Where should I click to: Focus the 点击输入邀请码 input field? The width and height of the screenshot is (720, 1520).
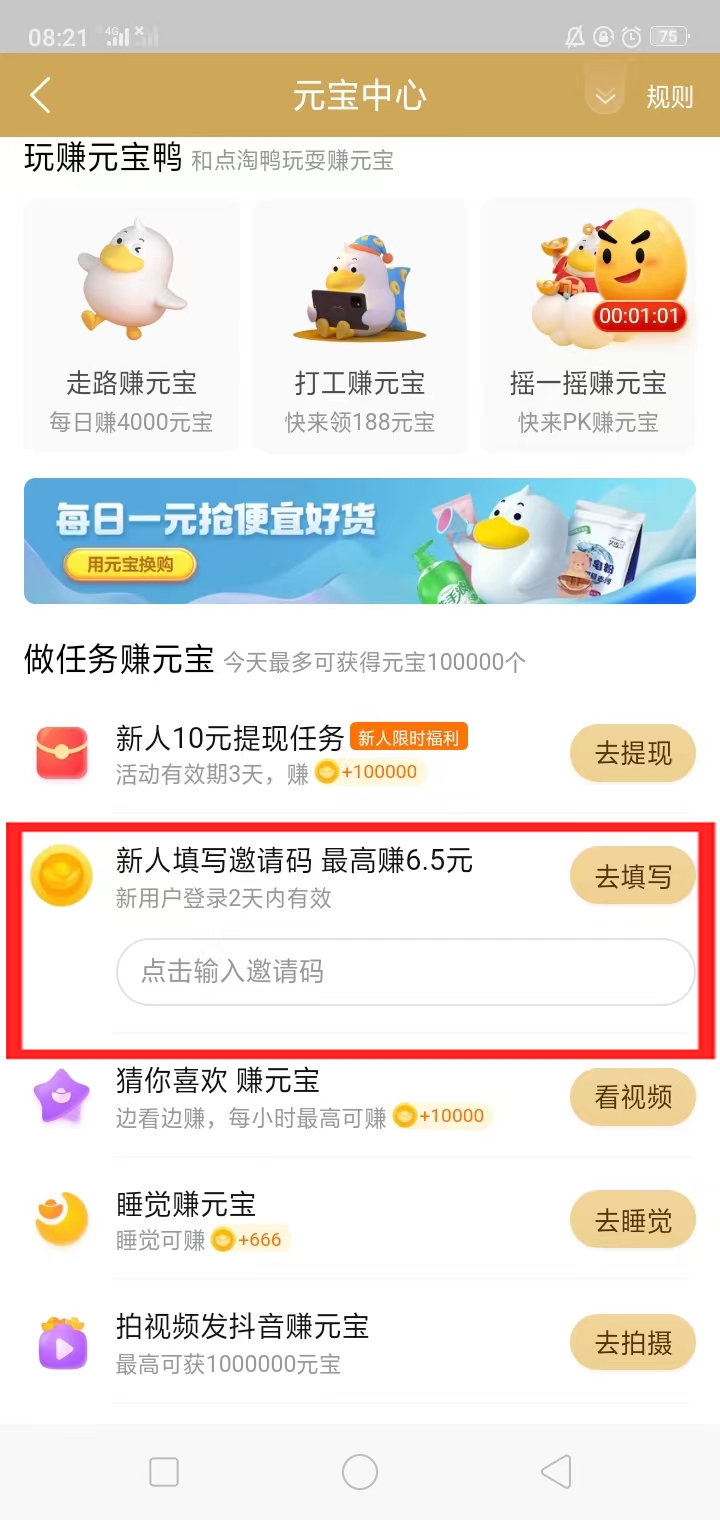coord(405,971)
